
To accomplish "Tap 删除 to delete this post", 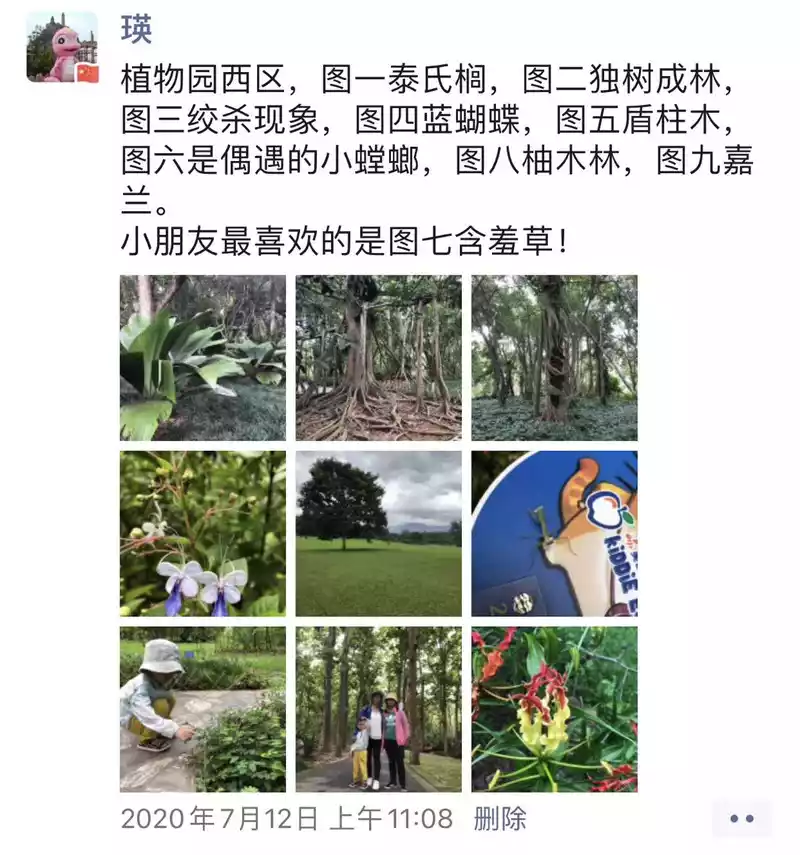I will click(x=500, y=819).
